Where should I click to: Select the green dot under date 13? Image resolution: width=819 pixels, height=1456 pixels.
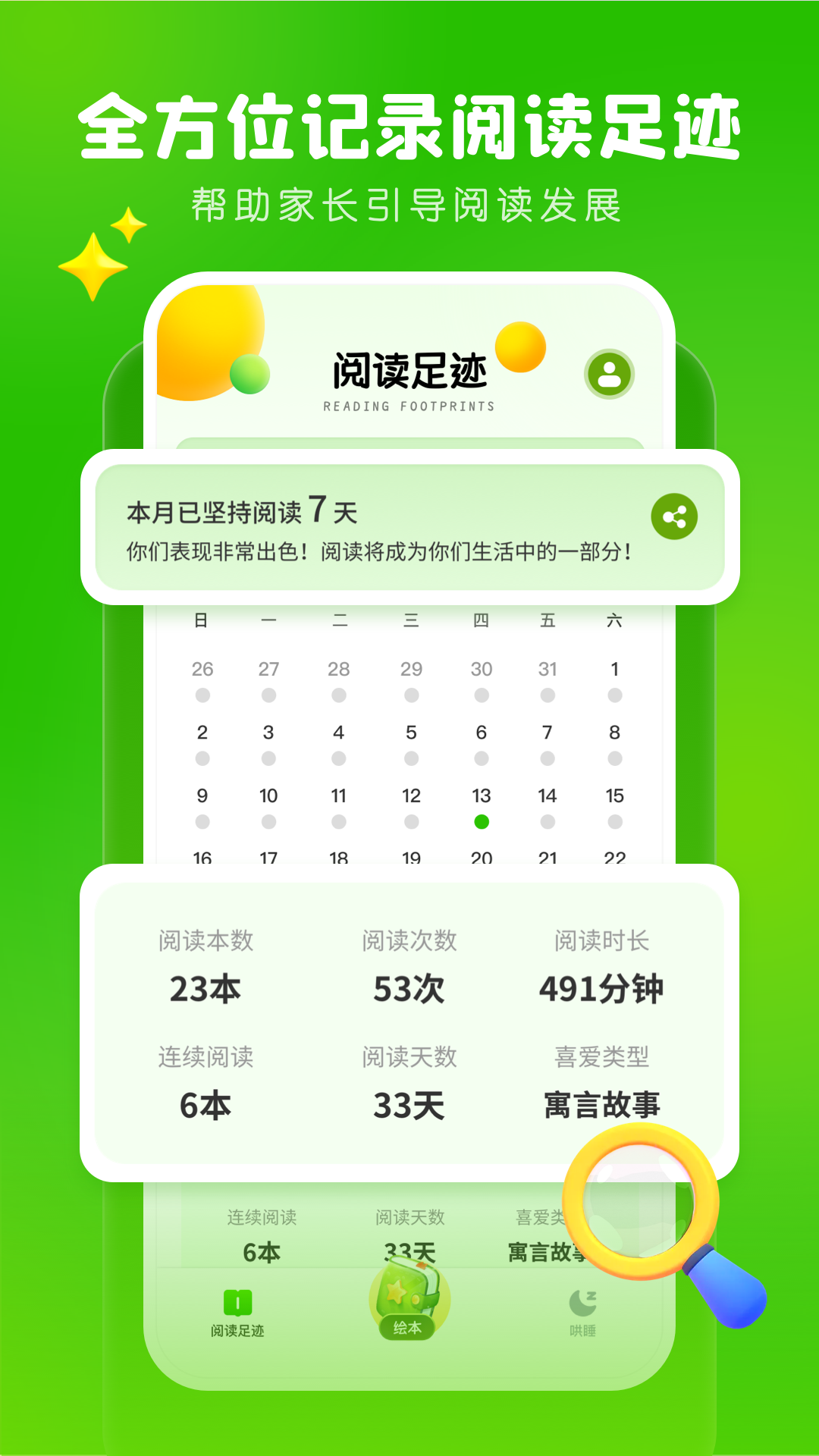pyautogui.click(x=482, y=823)
